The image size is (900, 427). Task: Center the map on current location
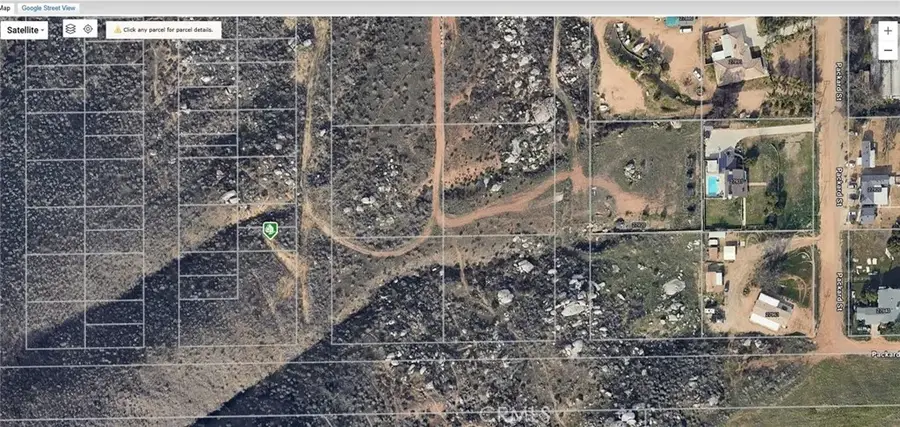[88, 29]
